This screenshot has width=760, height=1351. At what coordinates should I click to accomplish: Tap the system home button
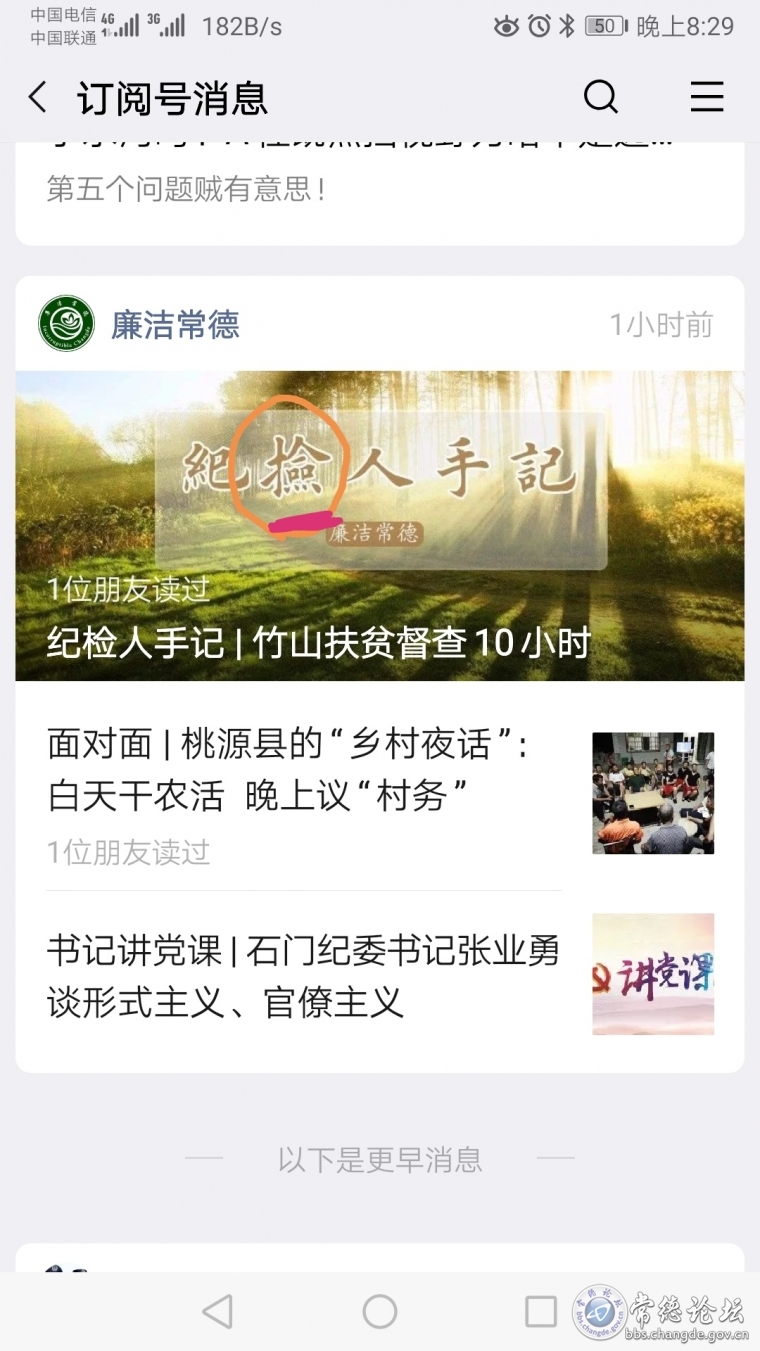pyautogui.click(x=379, y=1312)
